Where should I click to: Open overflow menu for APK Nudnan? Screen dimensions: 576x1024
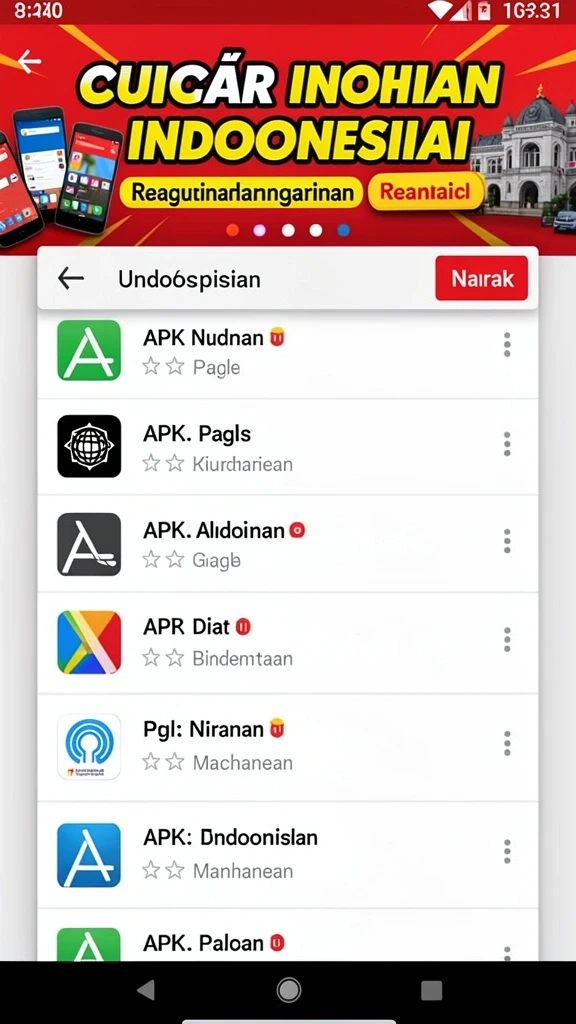tap(507, 344)
